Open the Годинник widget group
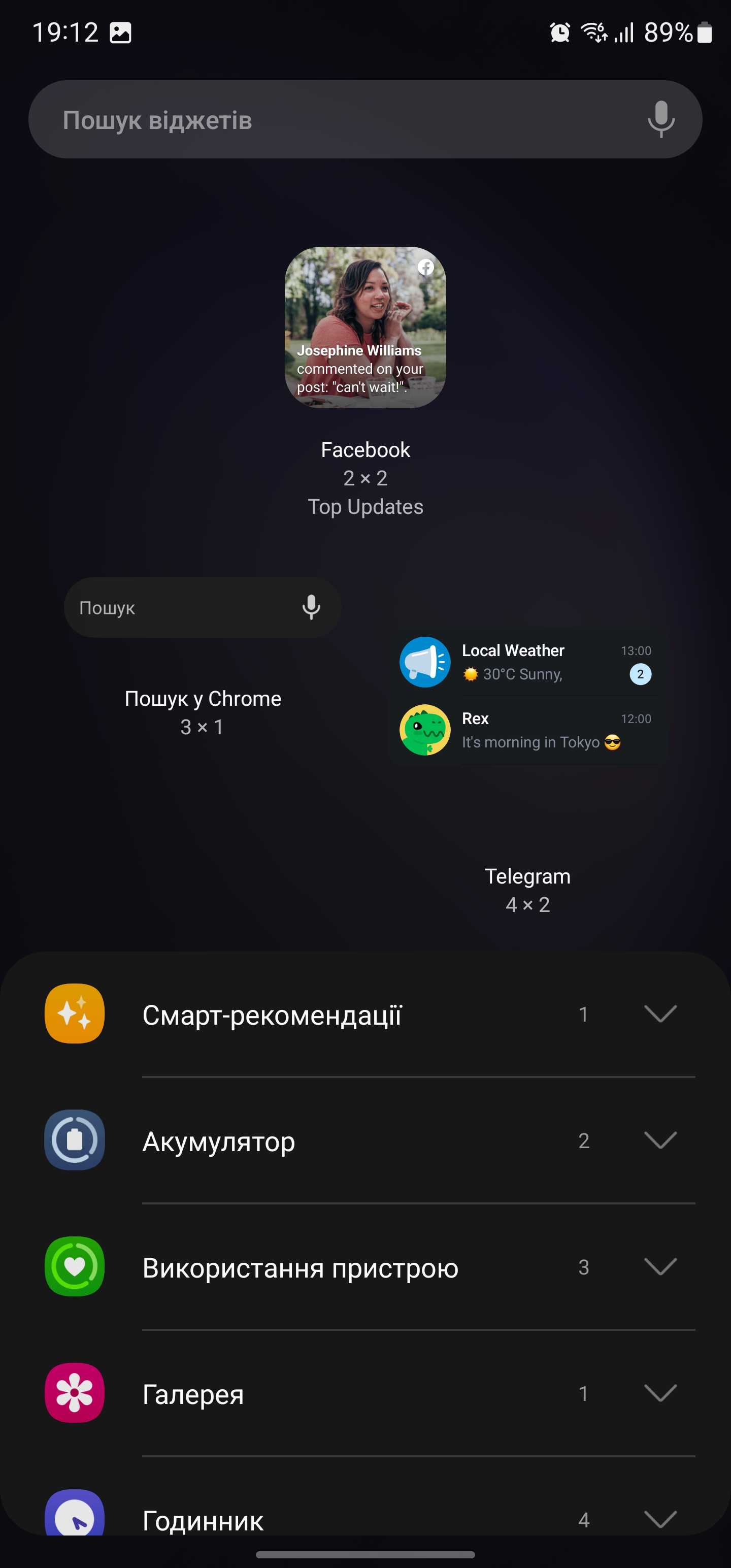The height and width of the screenshot is (1568, 731). click(660, 1519)
